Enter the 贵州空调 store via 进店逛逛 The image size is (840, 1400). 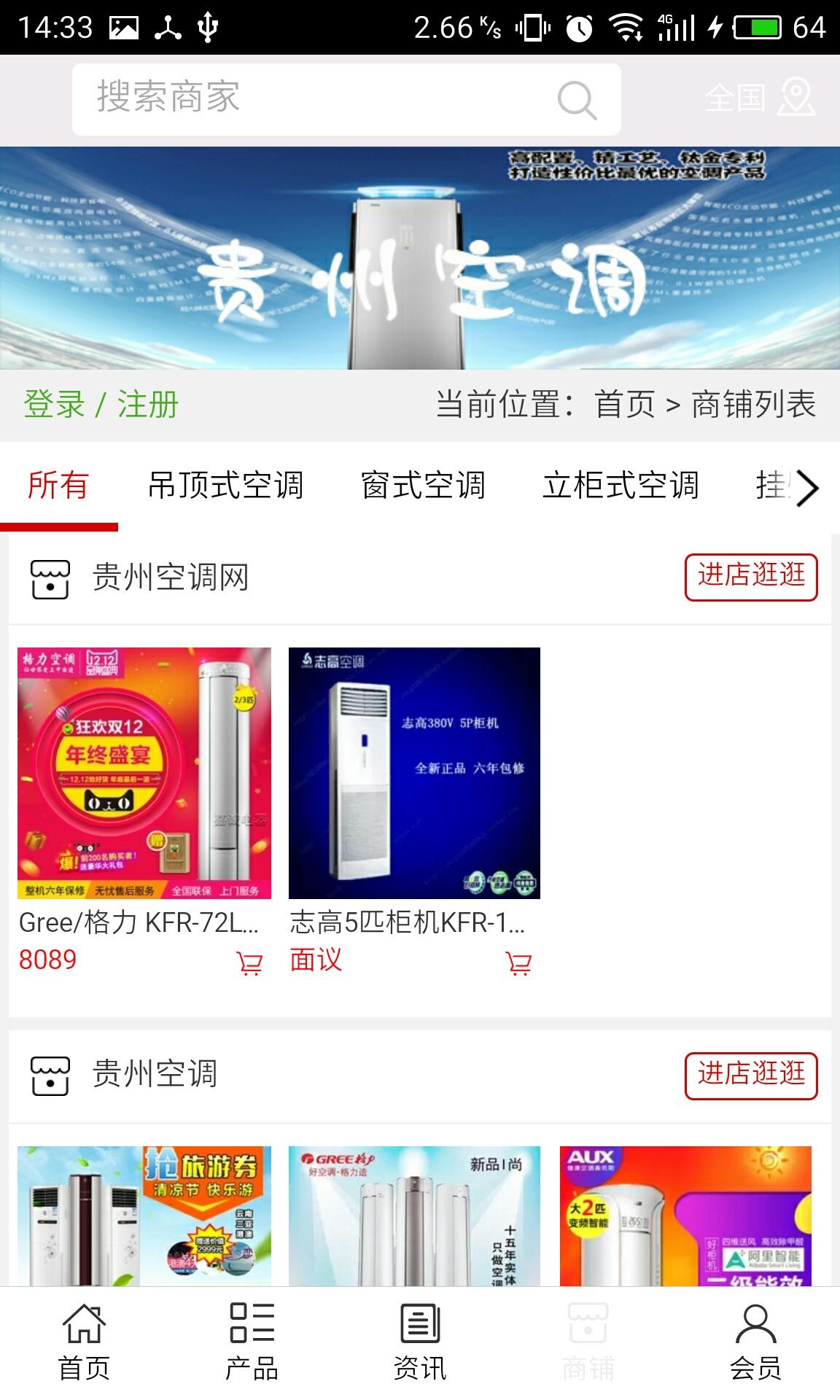coord(750,1076)
